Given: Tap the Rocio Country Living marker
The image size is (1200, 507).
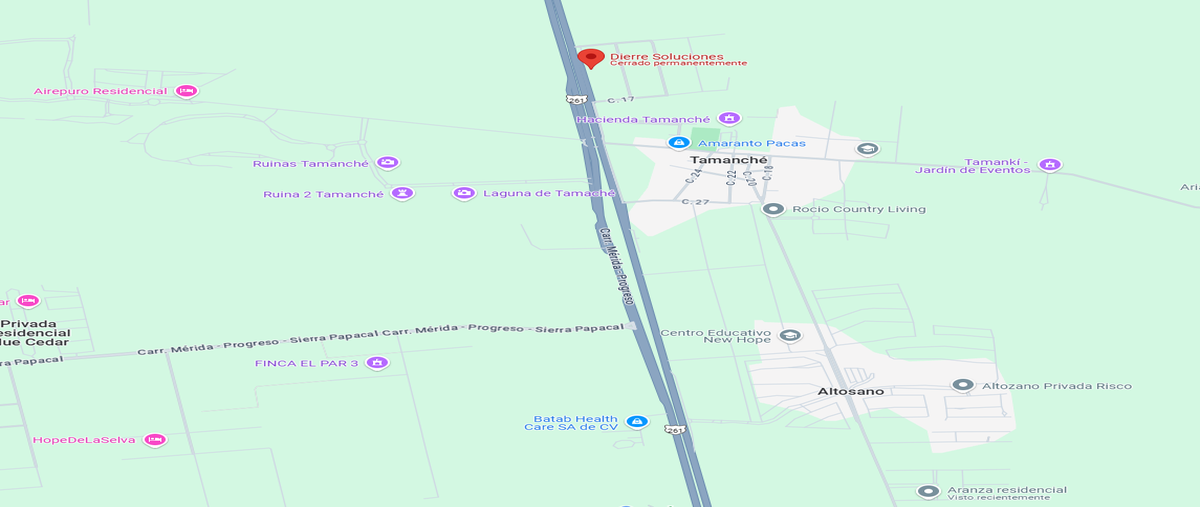Looking at the screenshot, I should (772, 209).
